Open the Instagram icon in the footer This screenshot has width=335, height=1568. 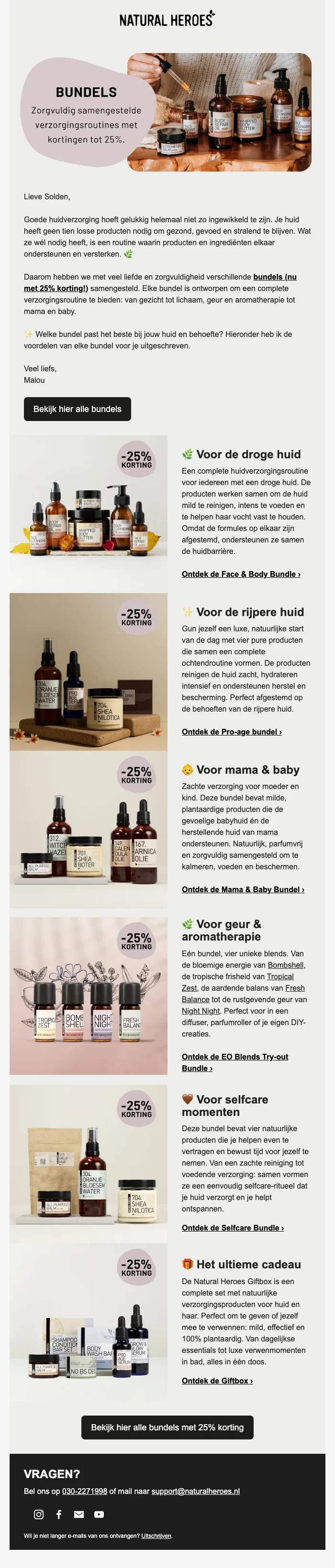pos(39,1514)
